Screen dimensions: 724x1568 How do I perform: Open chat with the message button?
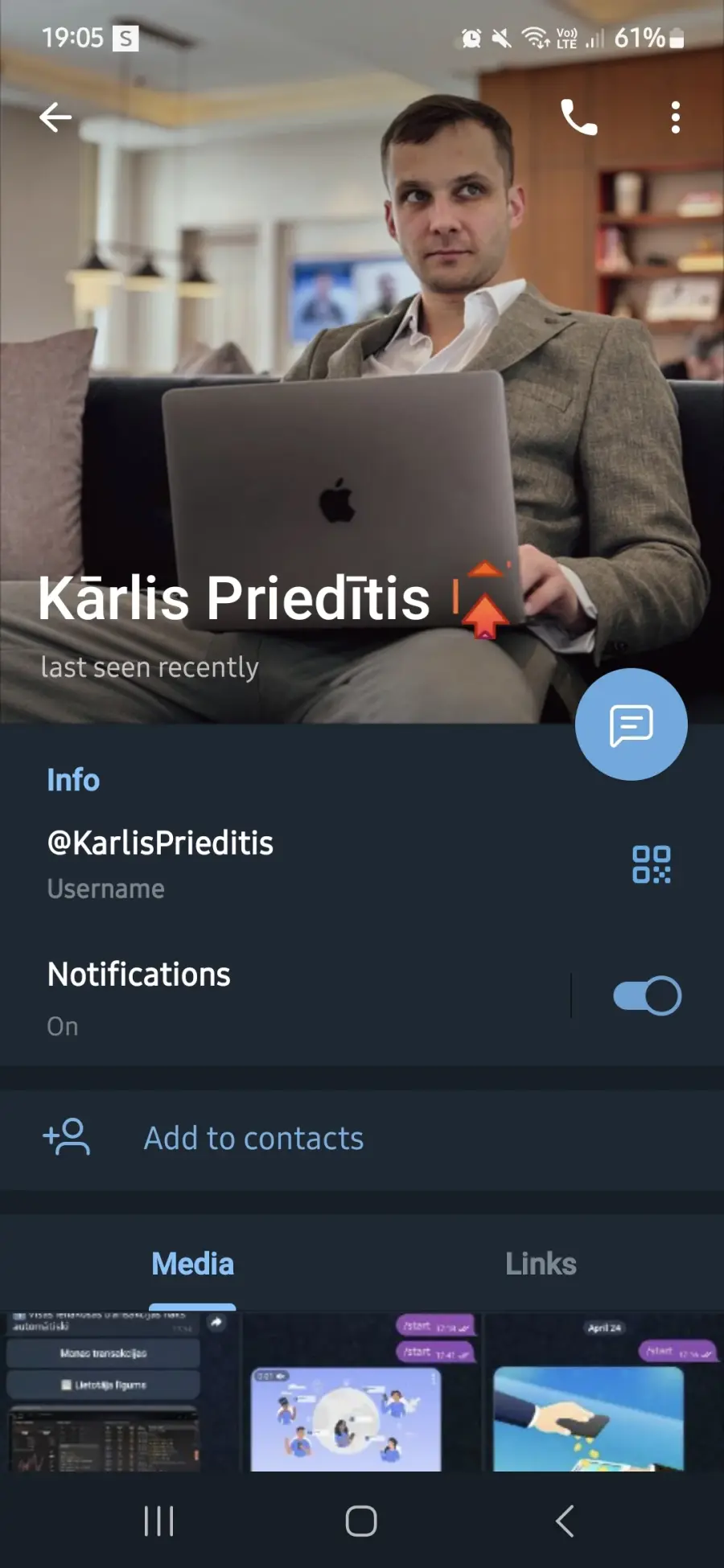pos(631,724)
